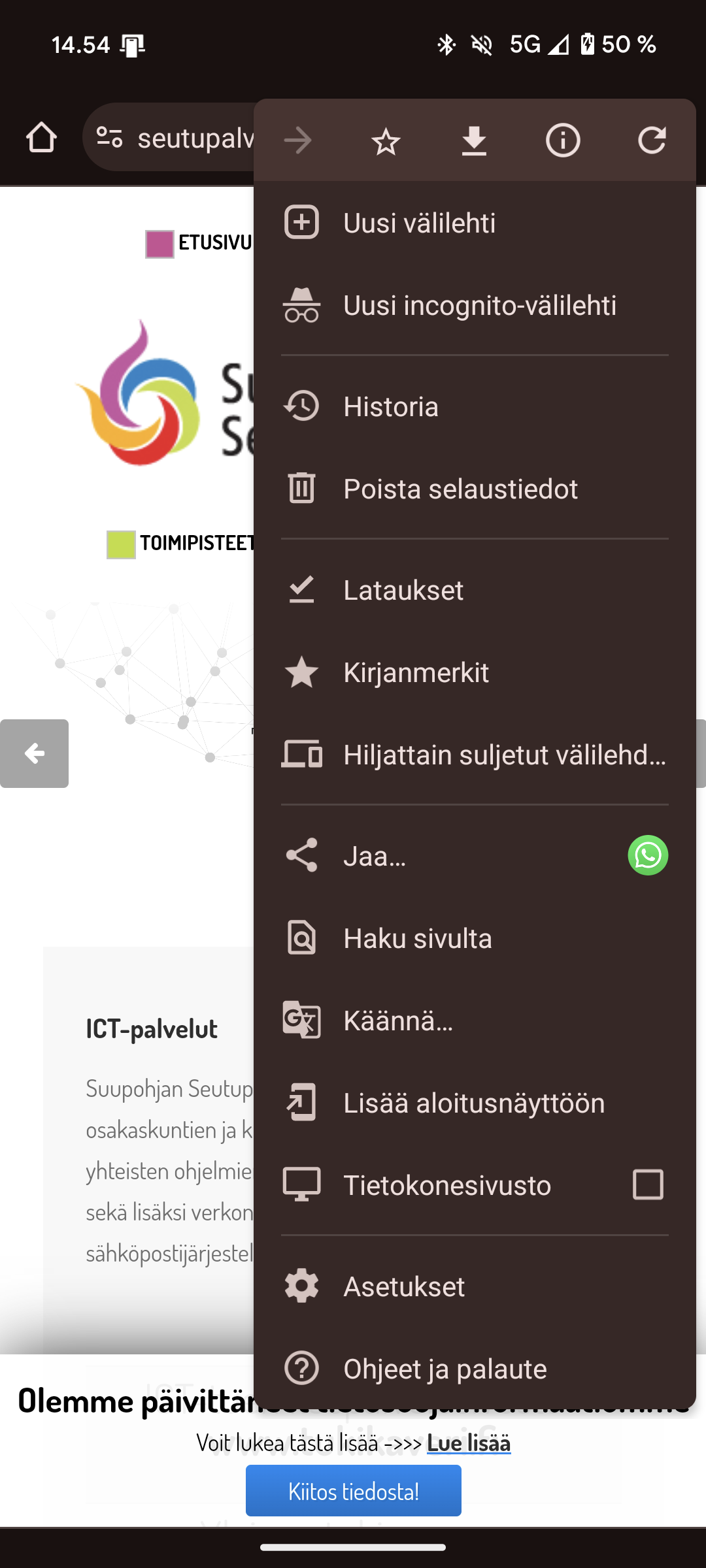The image size is (706, 1568).
Task: Bookmark this page with the star icon
Action: tap(386, 140)
